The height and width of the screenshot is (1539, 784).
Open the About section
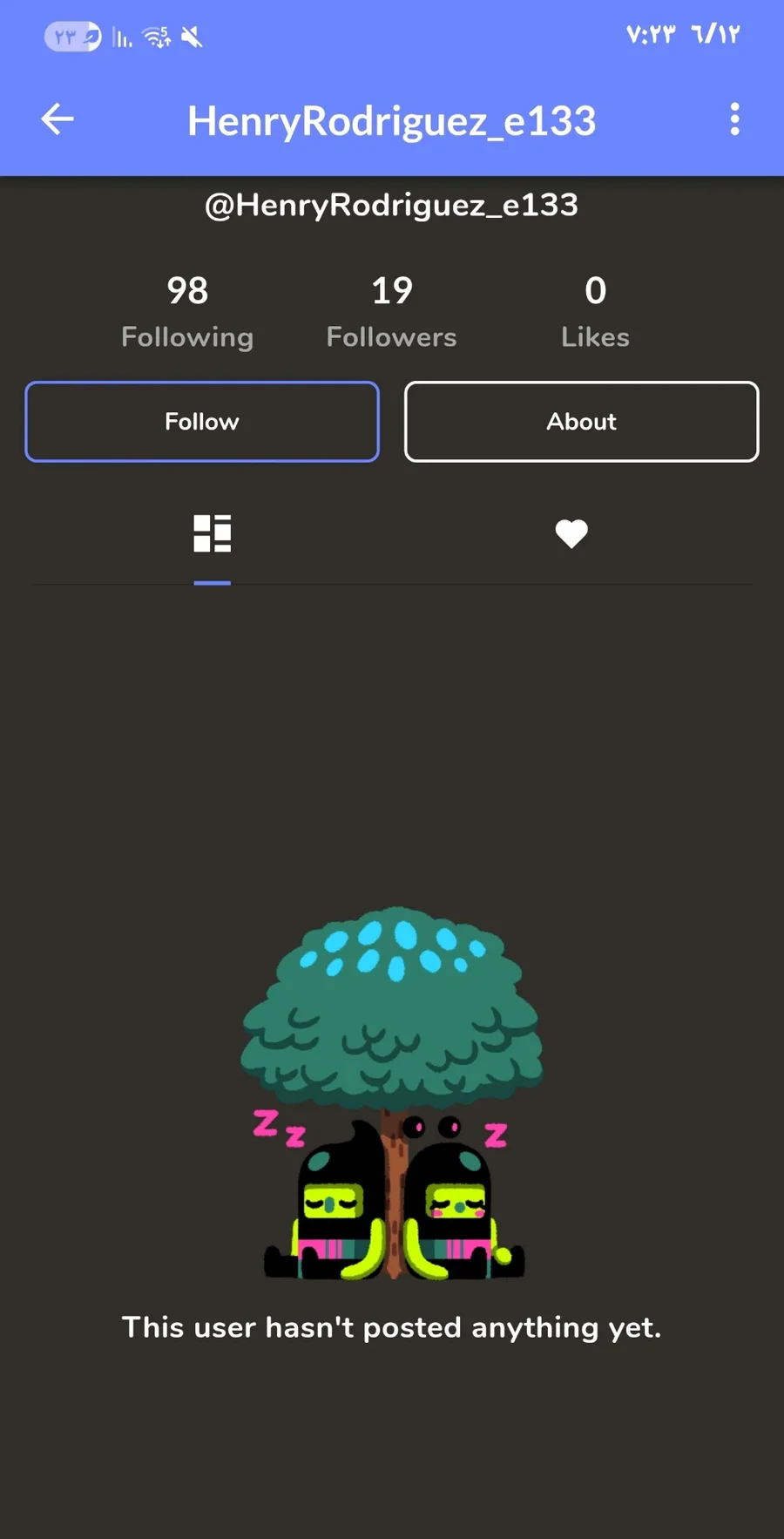tap(582, 422)
